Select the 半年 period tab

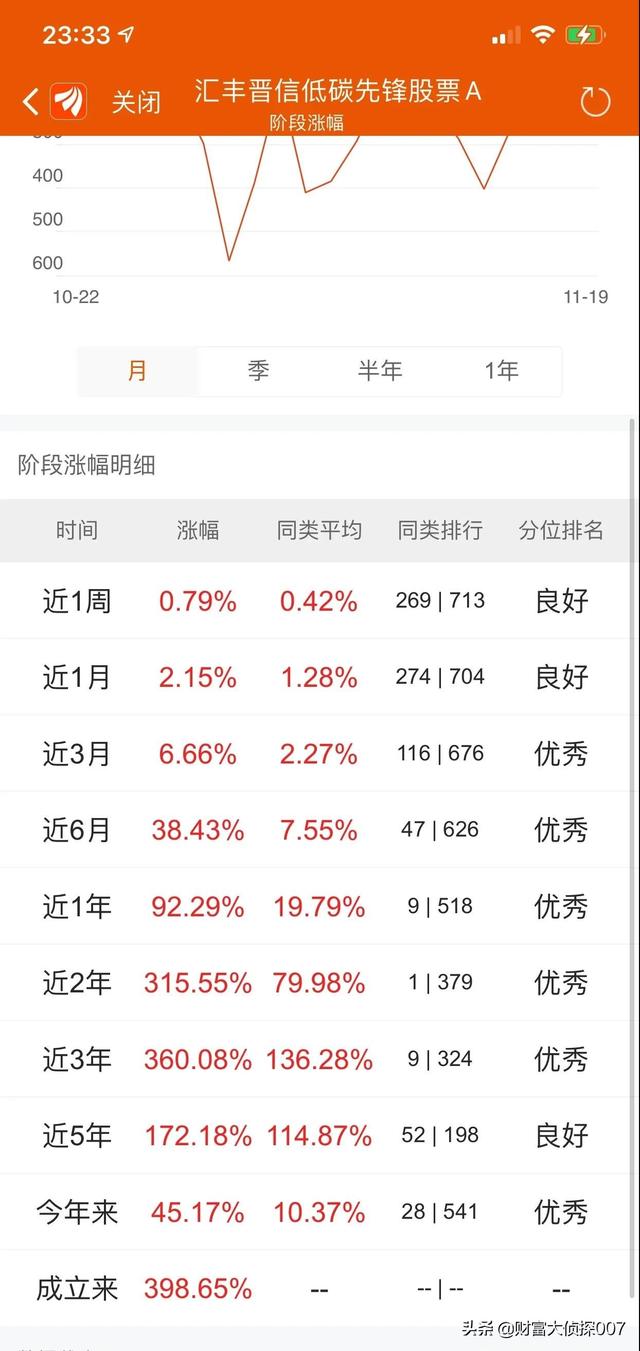point(380,371)
